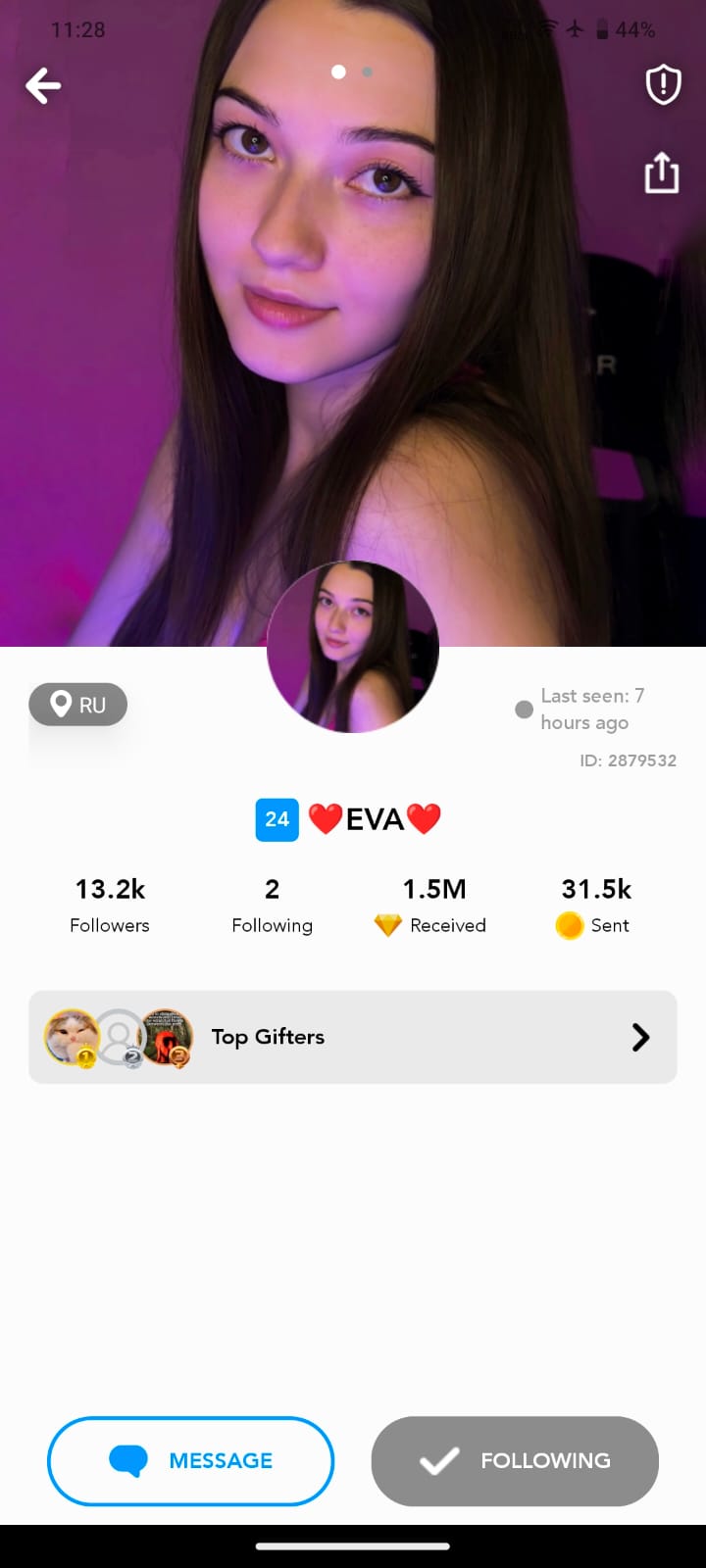706x1568 pixels.
Task: Go back using the arrow icon
Action: [x=43, y=86]
